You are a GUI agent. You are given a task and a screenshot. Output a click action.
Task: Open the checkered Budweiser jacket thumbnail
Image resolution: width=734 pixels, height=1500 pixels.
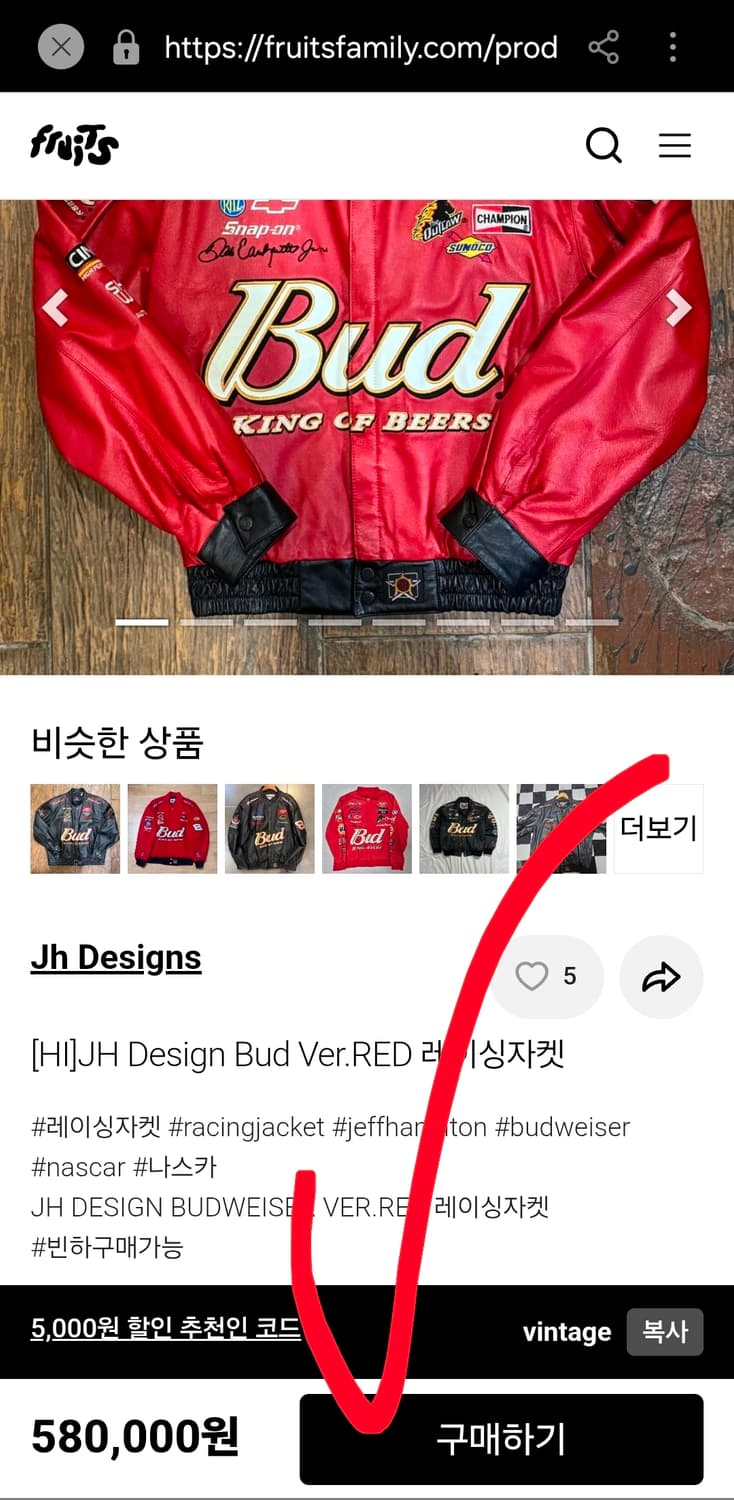coord(561,829)
